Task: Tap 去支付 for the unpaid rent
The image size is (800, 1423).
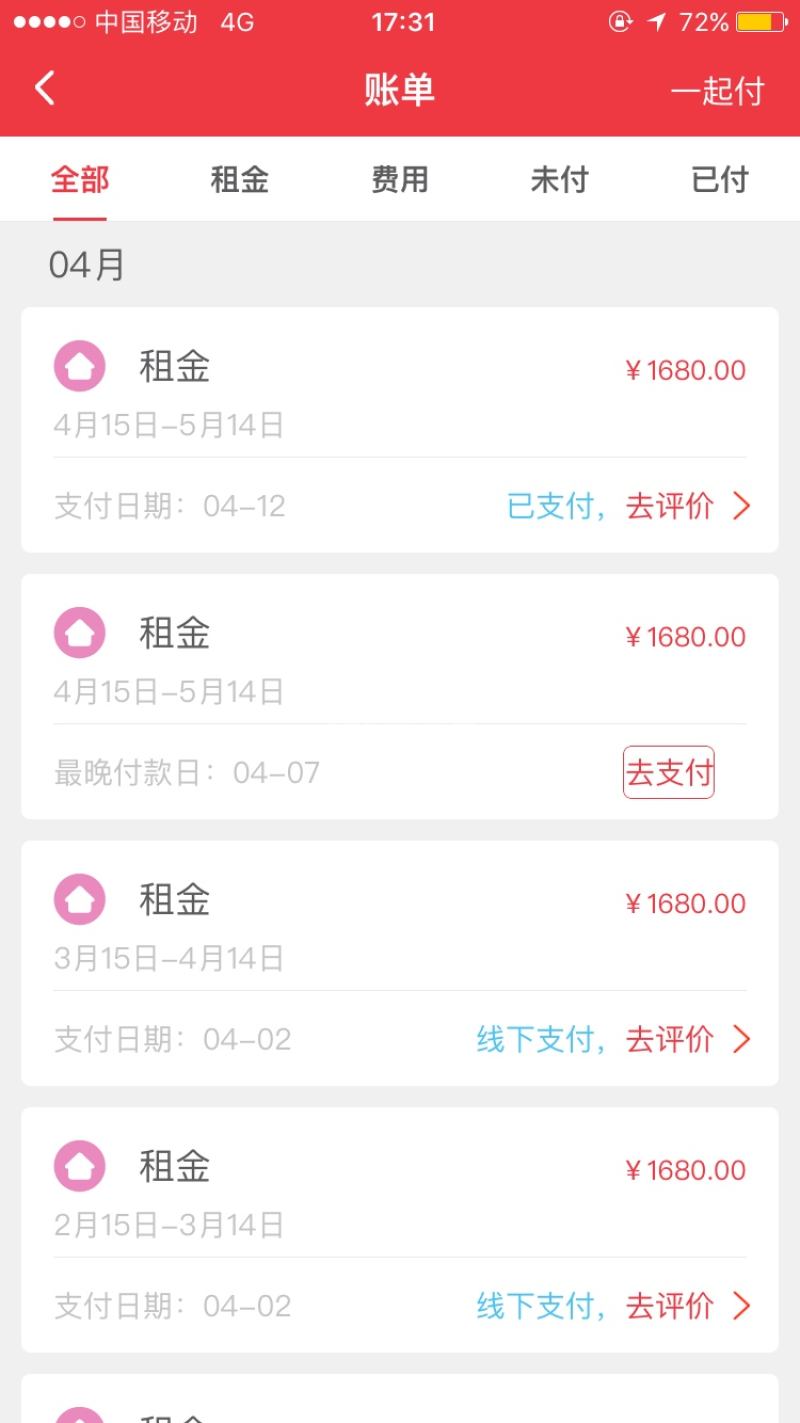Action: [x=668, y=772]
